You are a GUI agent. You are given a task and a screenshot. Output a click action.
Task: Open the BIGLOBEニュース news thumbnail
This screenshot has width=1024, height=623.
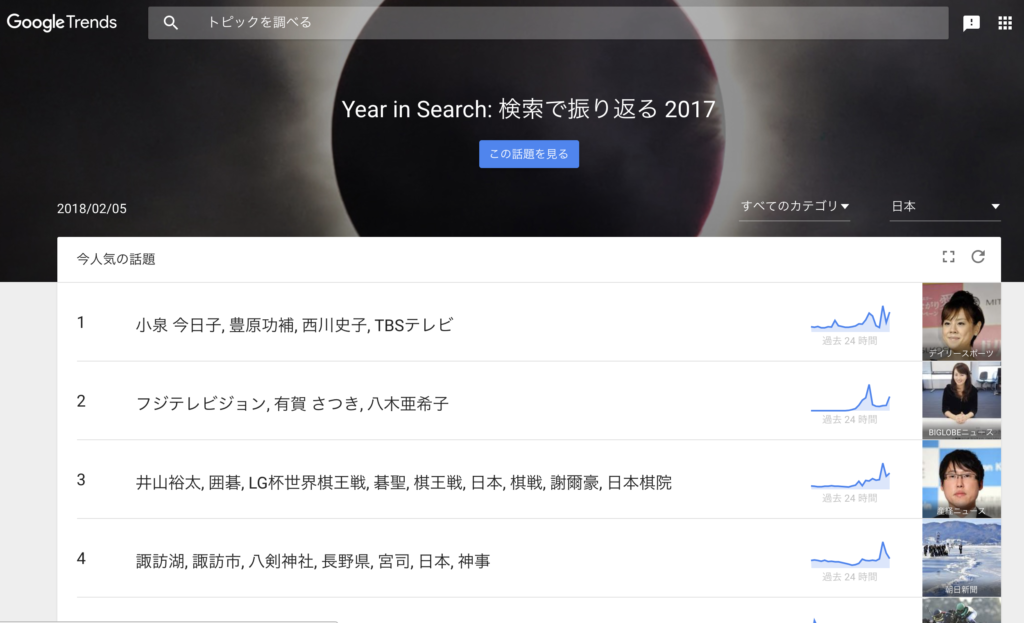(x=961, y=401)
